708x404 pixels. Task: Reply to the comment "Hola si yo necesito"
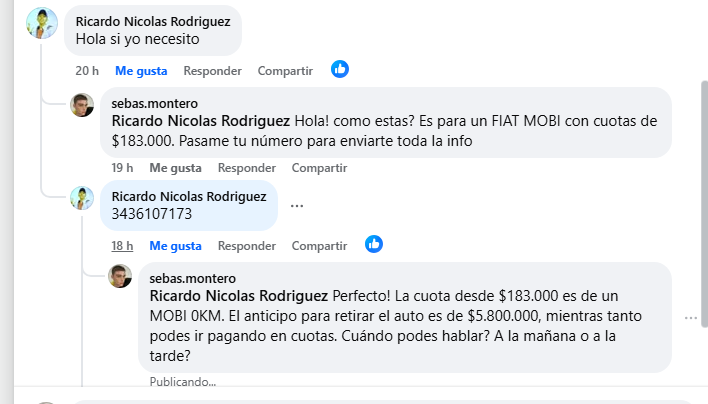click(212, 71)
